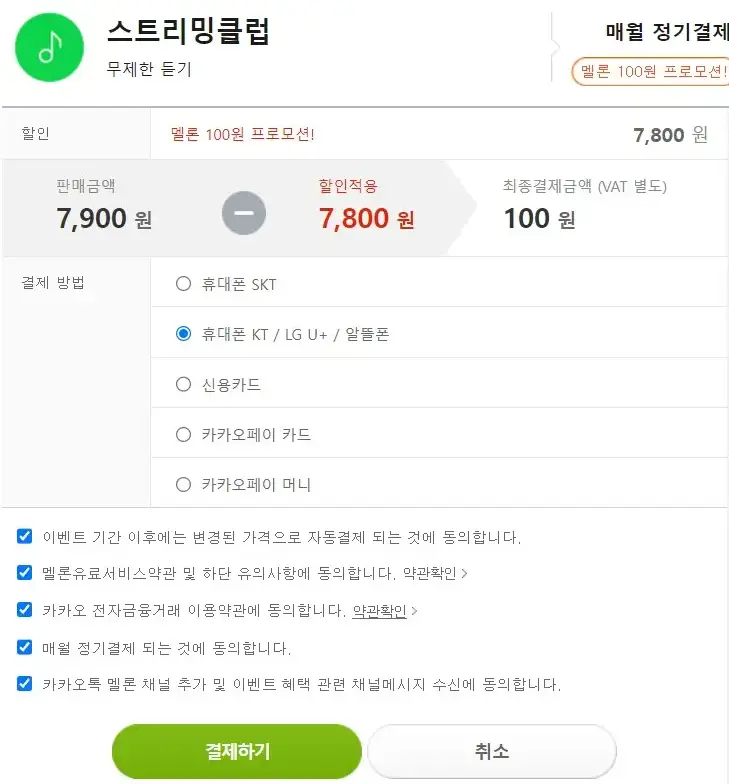Screen dimensions: 729x784
Task: Open the underlined 약관확인 link for Kakao terms
Action: [x=377, y=611]
